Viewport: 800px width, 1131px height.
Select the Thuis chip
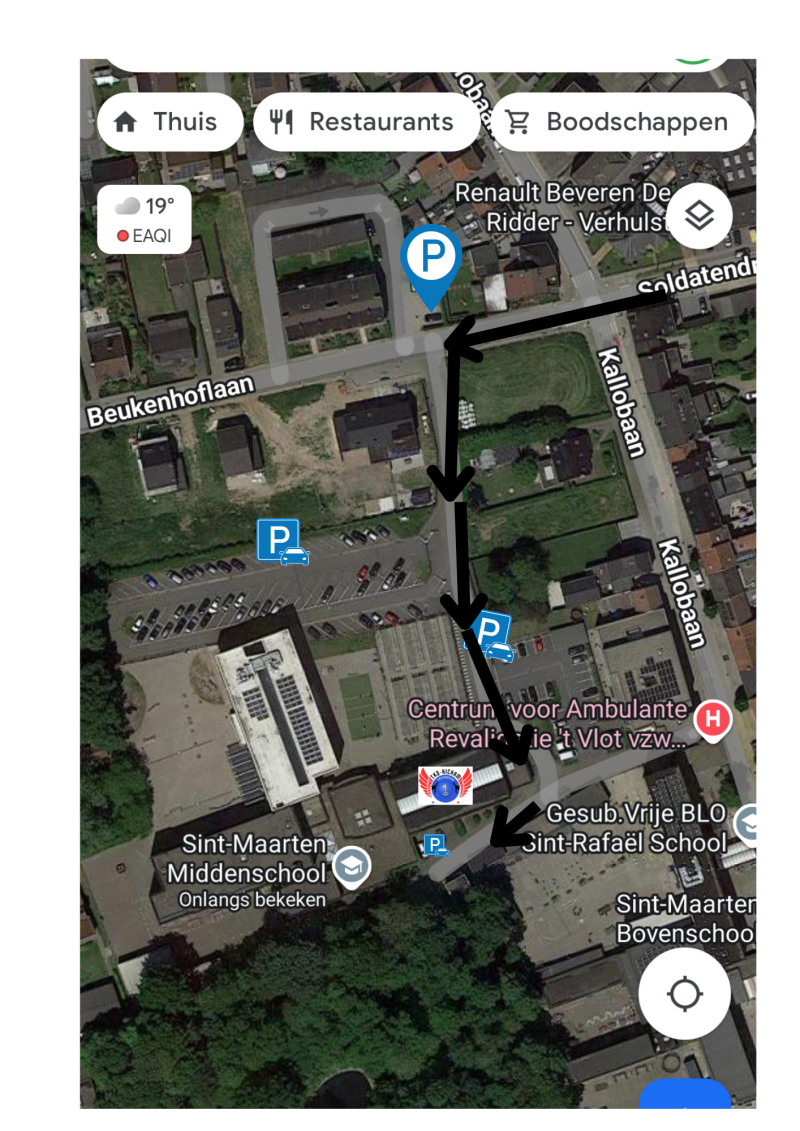point(169,122)
